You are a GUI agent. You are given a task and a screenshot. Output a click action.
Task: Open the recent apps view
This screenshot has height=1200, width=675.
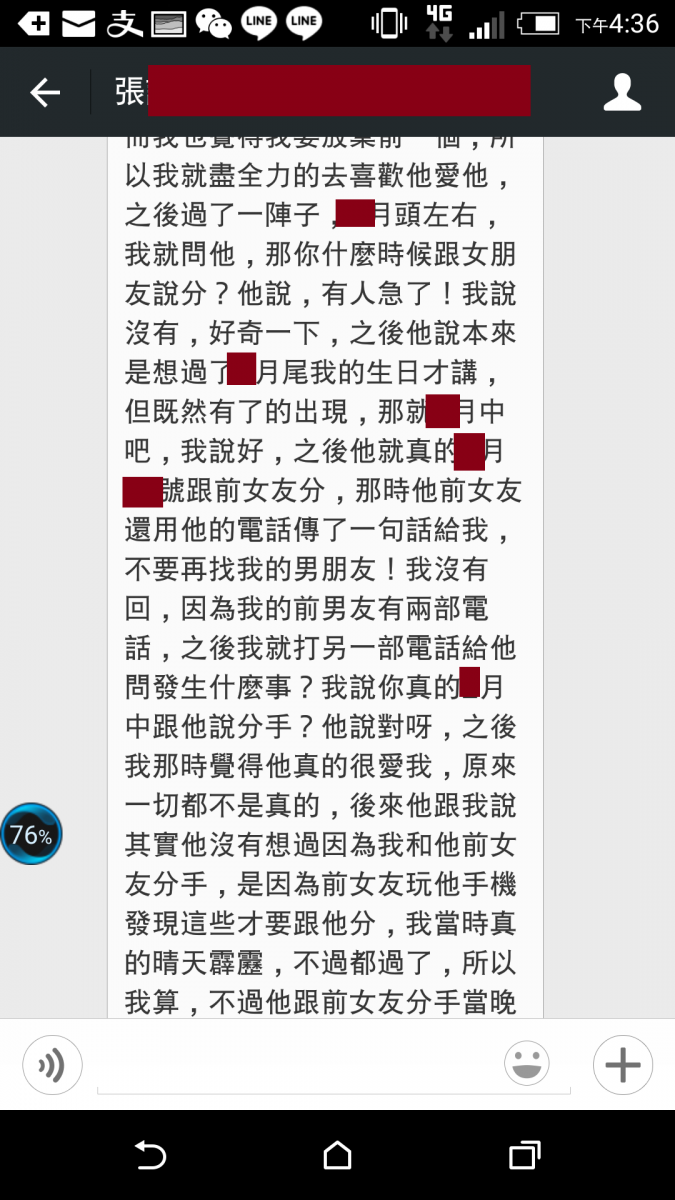[x=525, y=1156]
